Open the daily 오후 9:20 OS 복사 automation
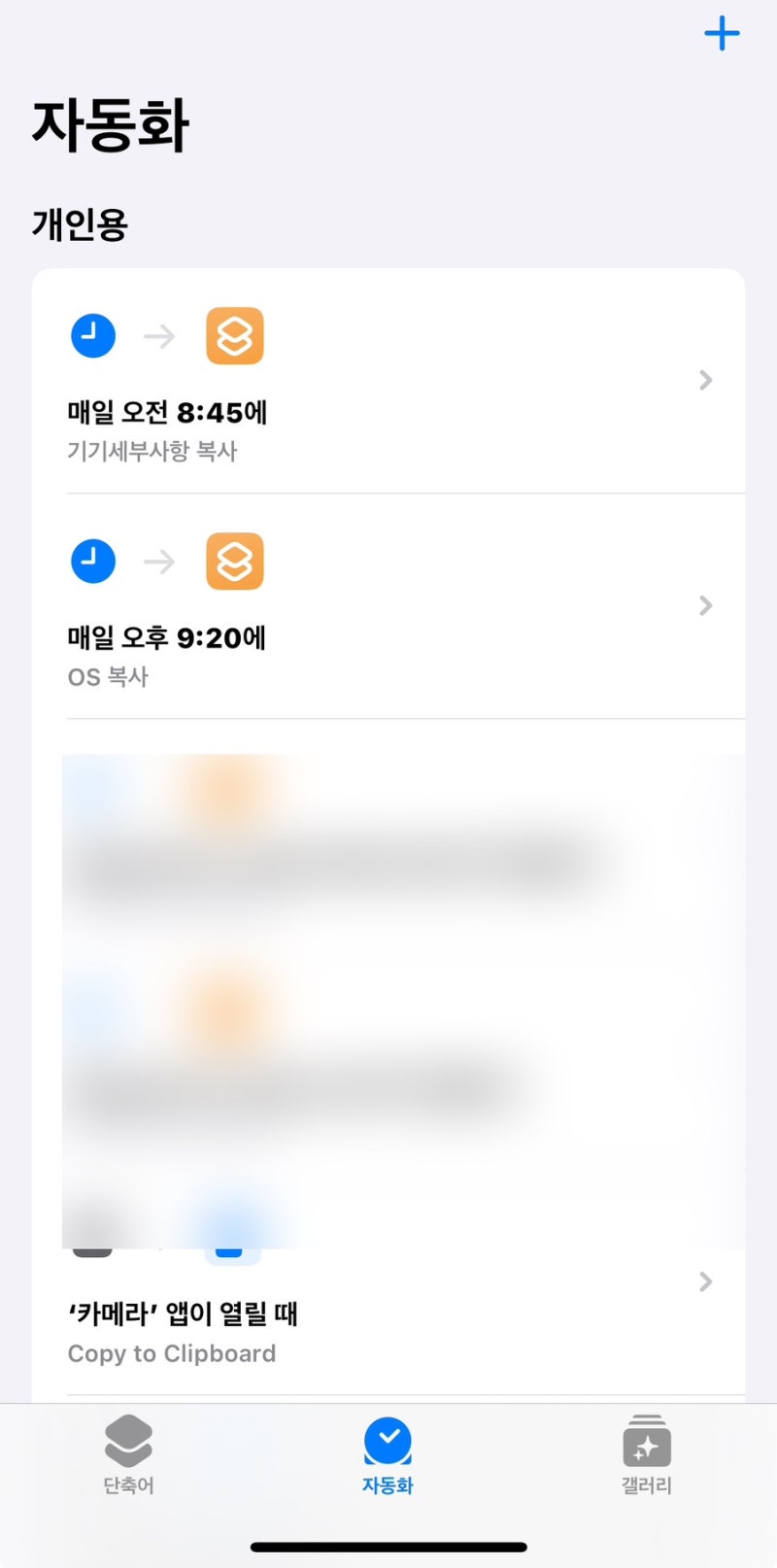The width and height of the screenshot is (777, 1568). (x=388, y=606)
